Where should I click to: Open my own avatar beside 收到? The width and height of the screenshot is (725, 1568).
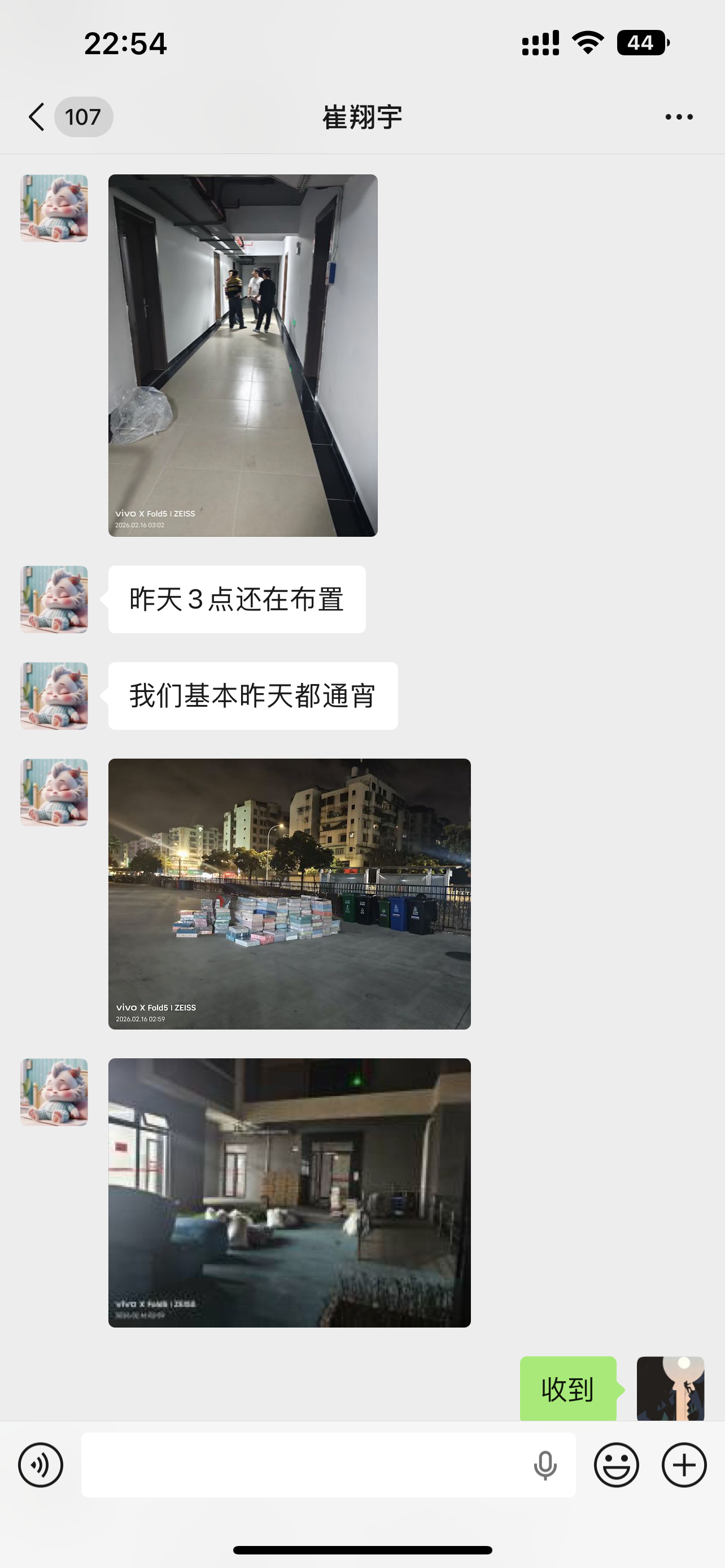670,1389
